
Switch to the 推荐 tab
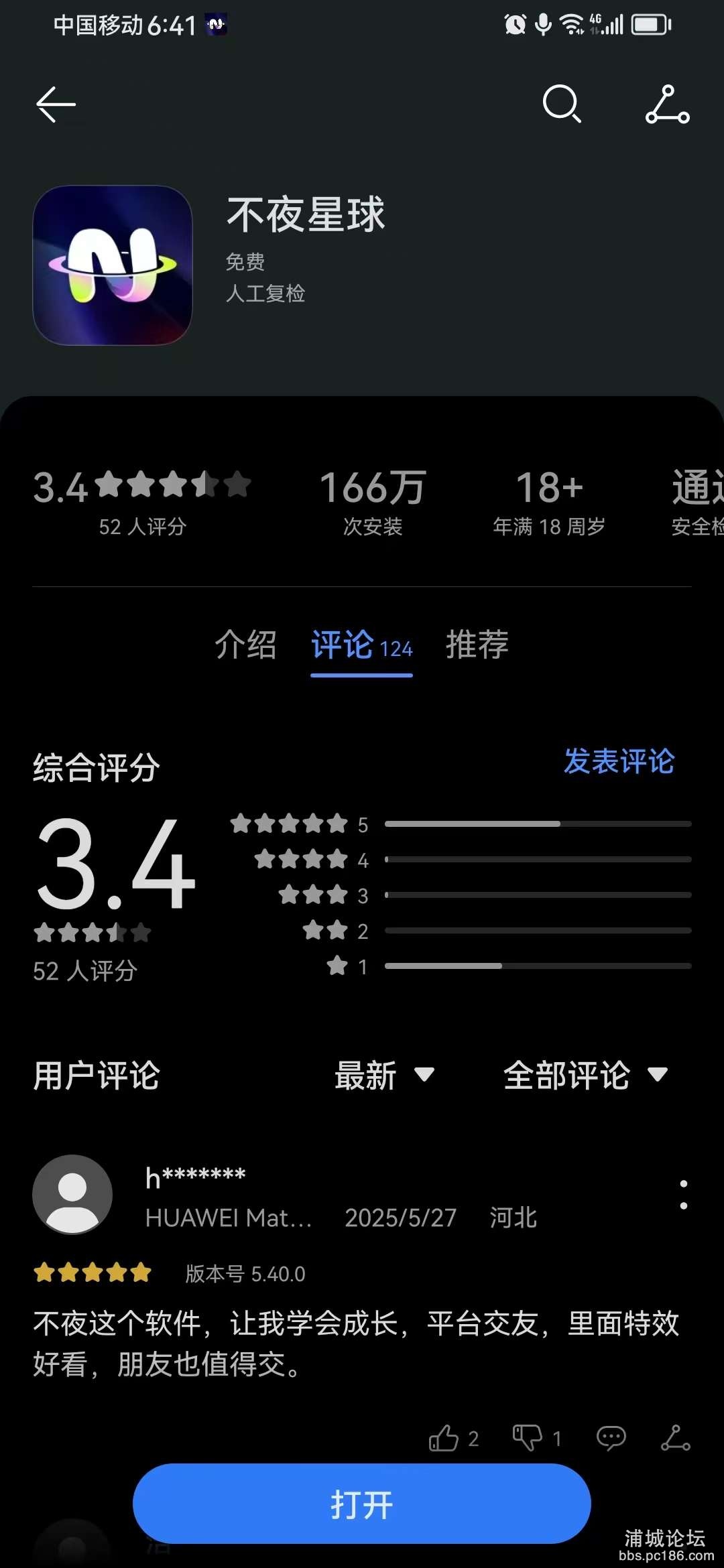pyautogui.click(x=477, y=645)
